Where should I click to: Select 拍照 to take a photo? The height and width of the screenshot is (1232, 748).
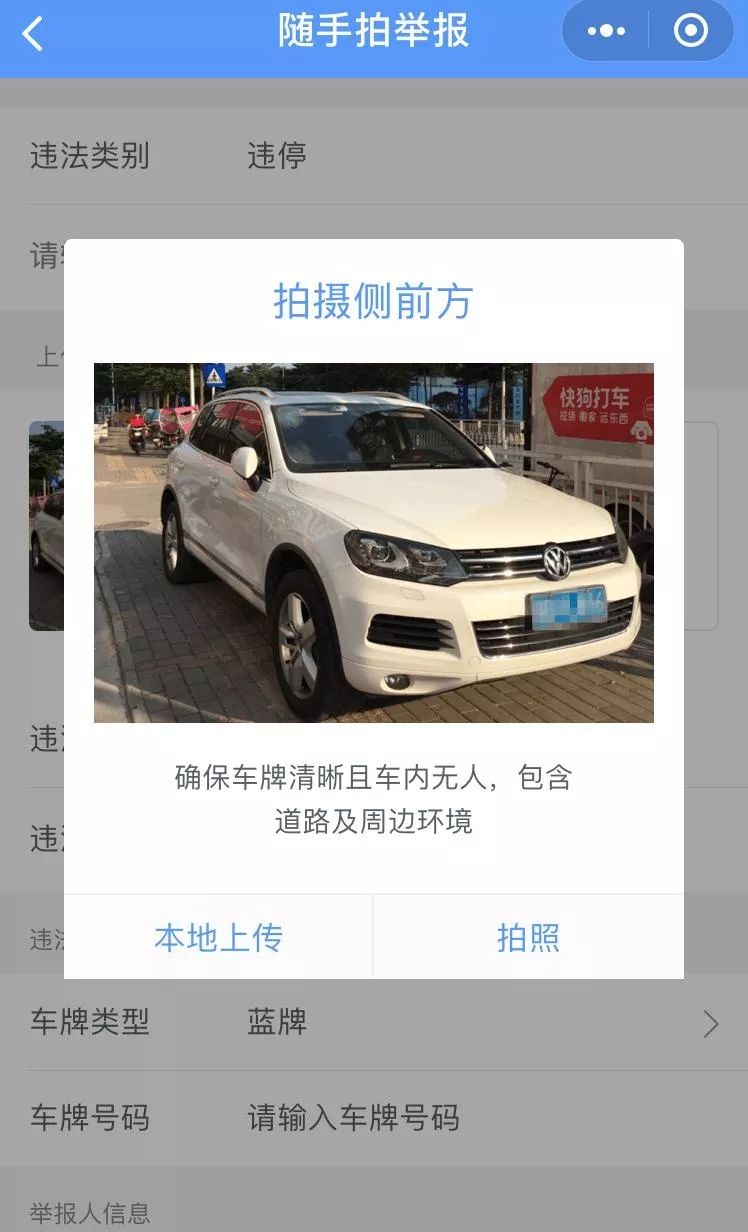coord(528,937)
